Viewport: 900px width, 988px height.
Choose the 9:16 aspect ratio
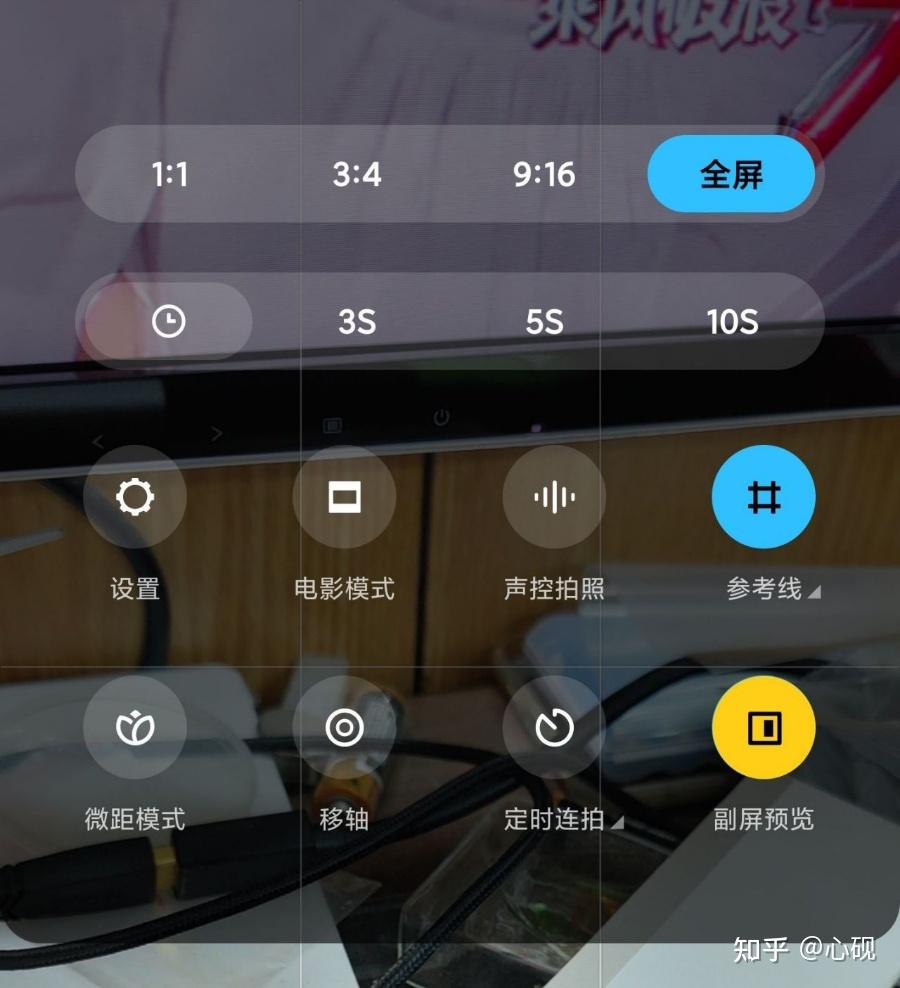click(x=544, y=175)
